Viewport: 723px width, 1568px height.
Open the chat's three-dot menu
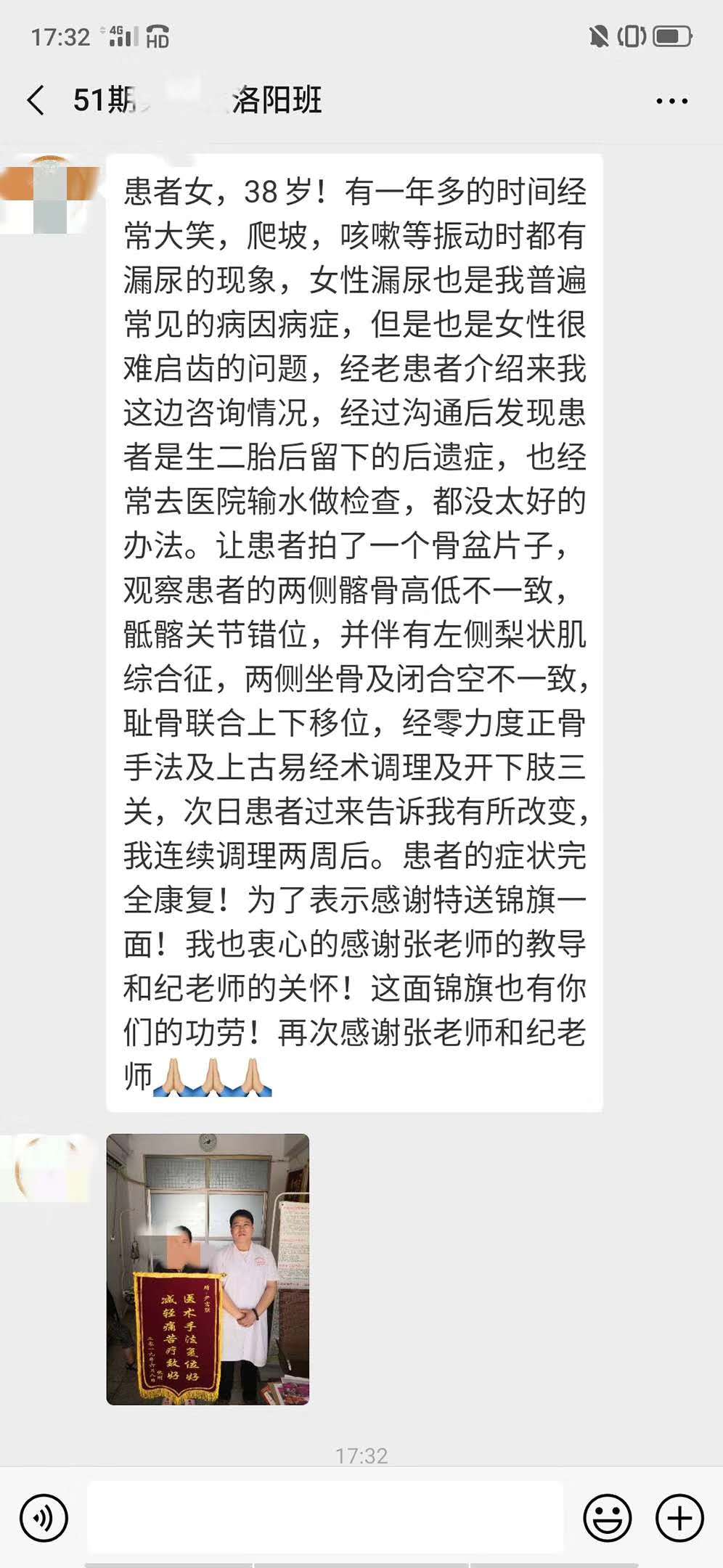click(671, 101)
